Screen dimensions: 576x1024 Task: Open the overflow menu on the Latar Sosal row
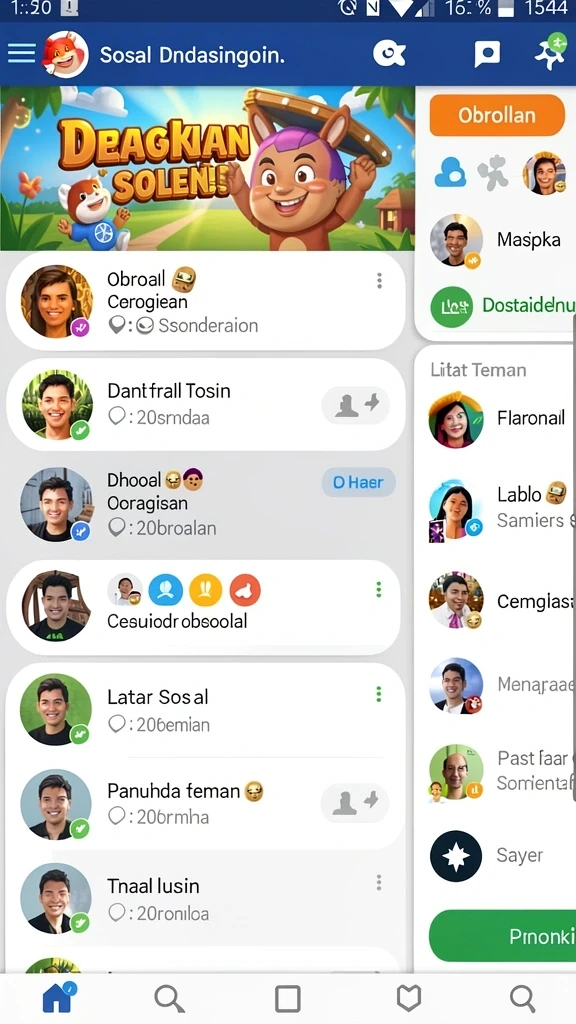[x=378, y=694]
